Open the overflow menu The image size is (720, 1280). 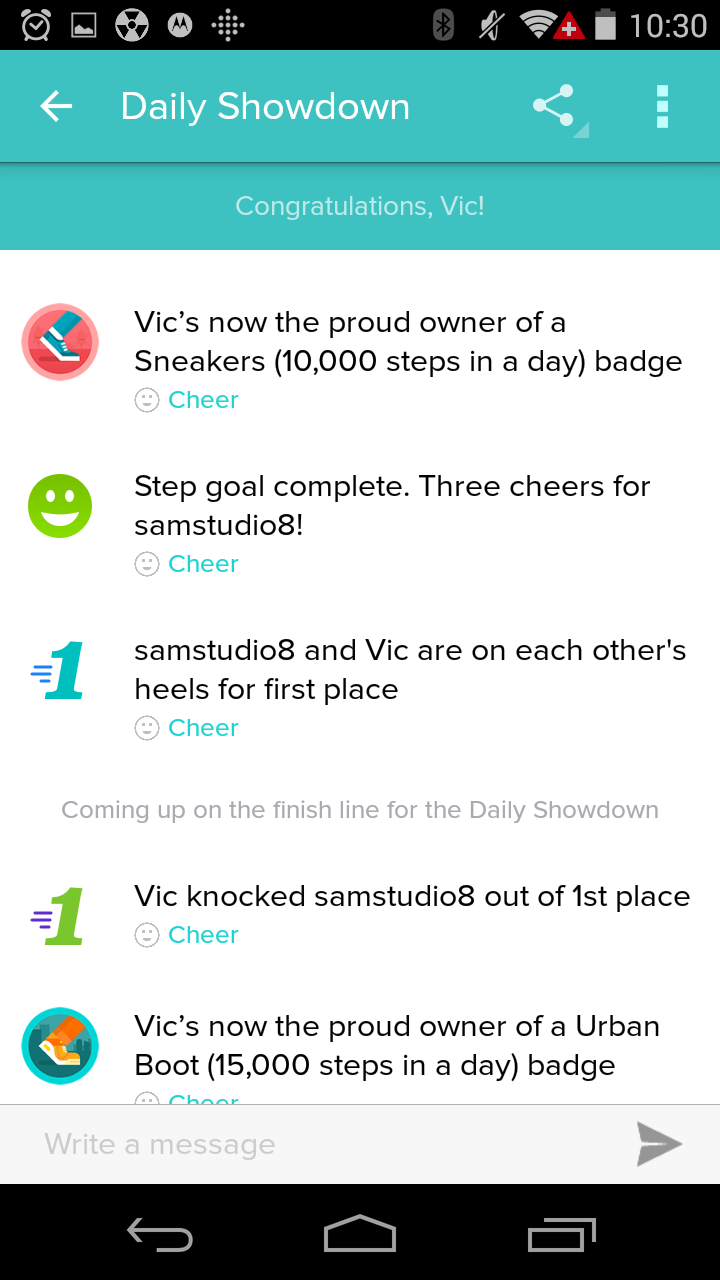pyautogui.click(x=661, y=107)
